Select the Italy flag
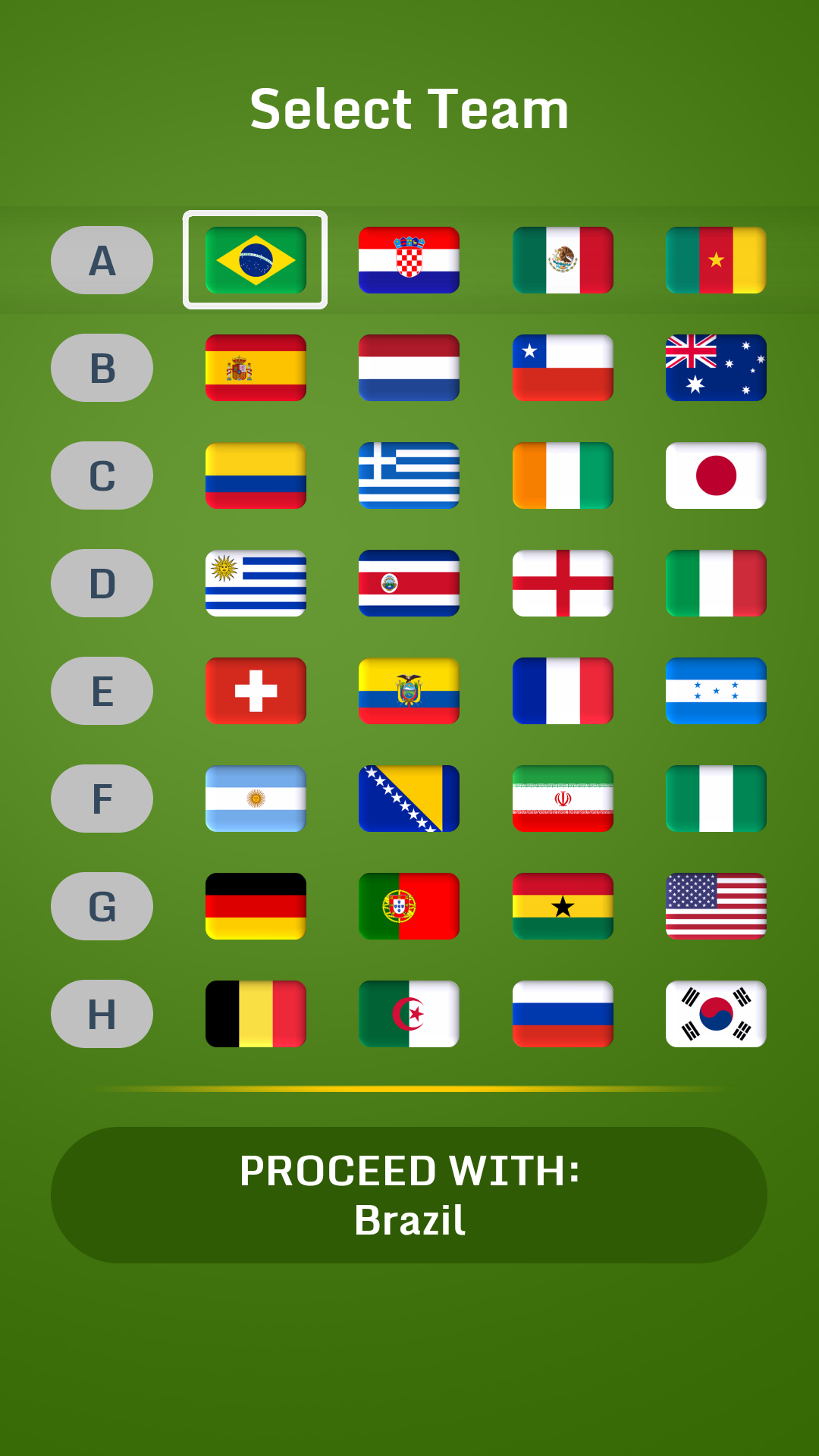Image resolution: width=819 pixels, height=1456 pixels. 716,583
